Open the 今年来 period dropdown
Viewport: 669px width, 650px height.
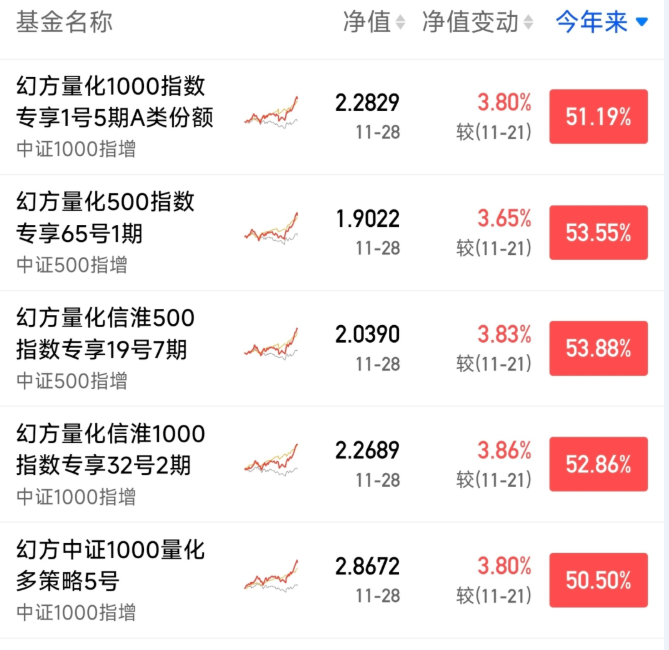(602, 22)
